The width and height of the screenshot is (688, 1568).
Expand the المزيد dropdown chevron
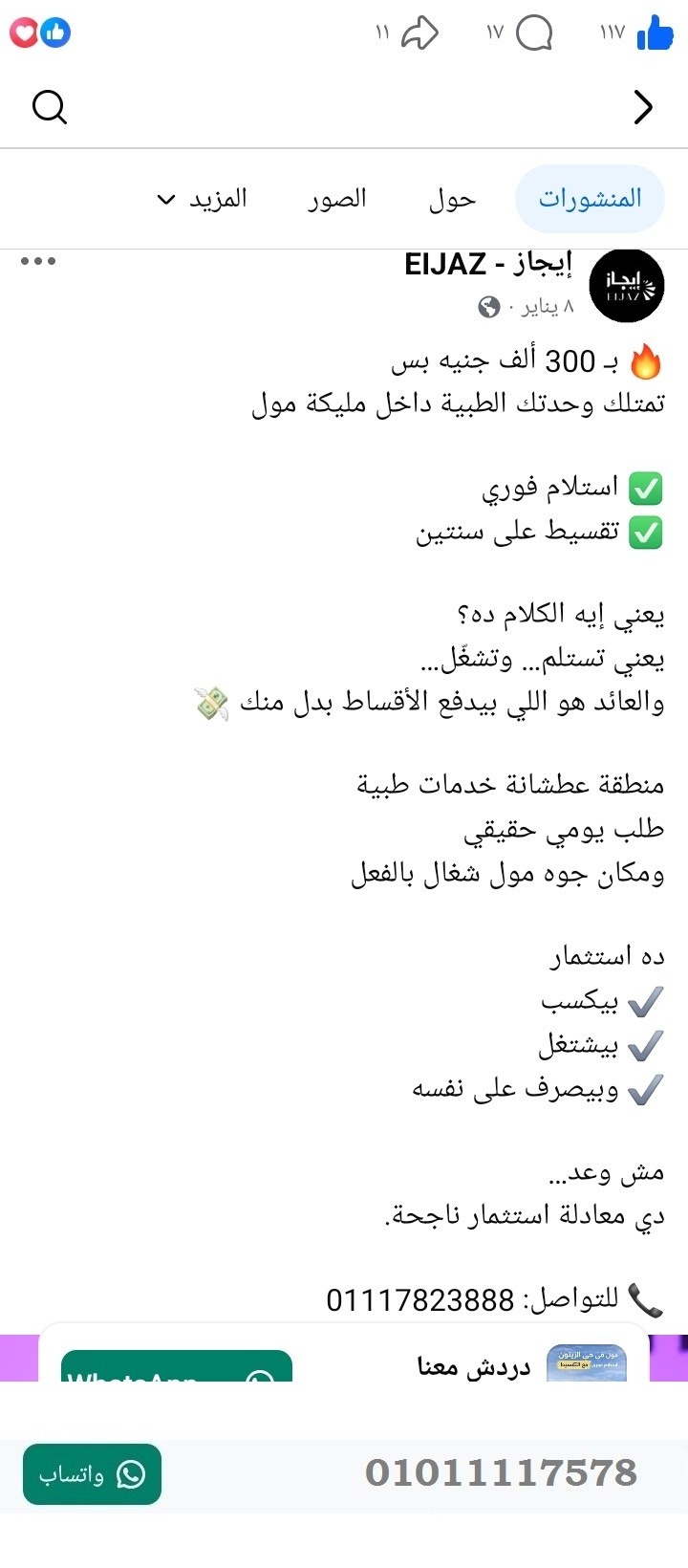coord(166,200)
